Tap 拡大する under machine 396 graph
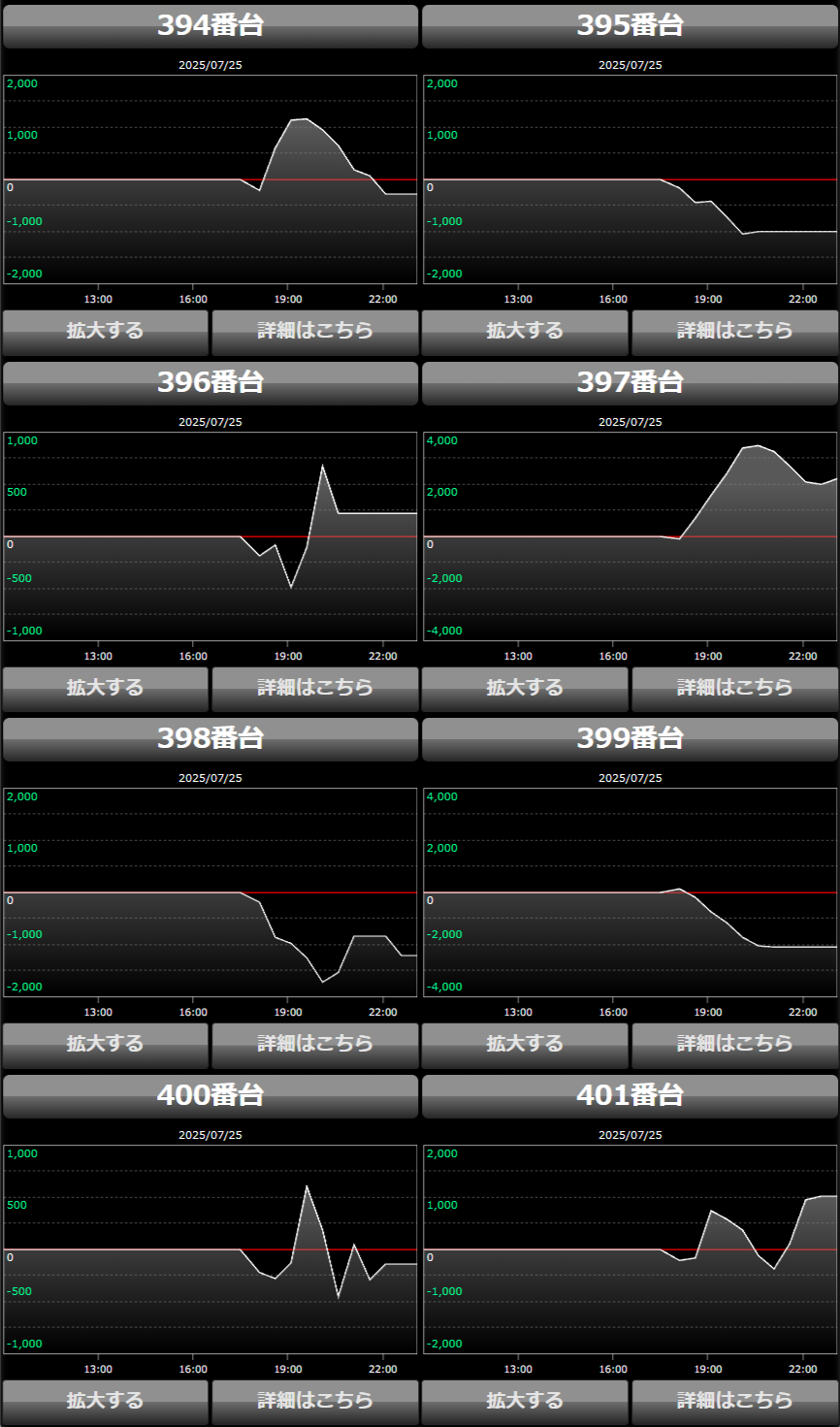This screenshot has height=1427, width=840. 105,689
